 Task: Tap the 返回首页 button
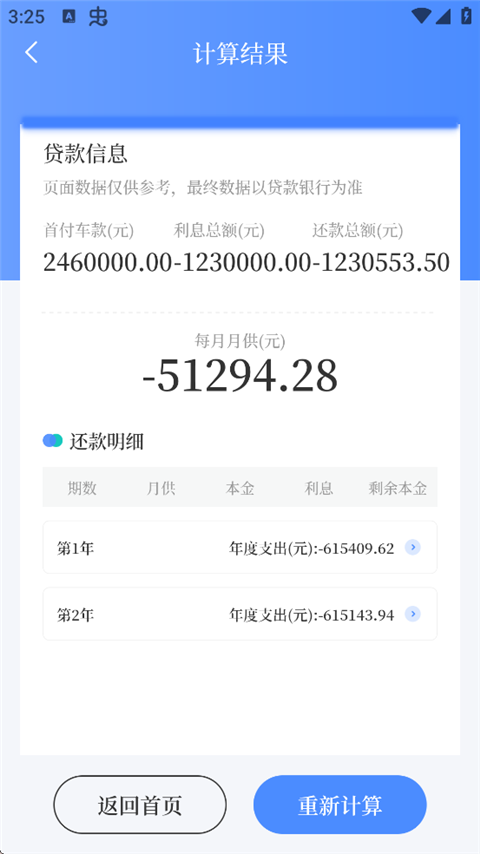(x=140, y=804)
